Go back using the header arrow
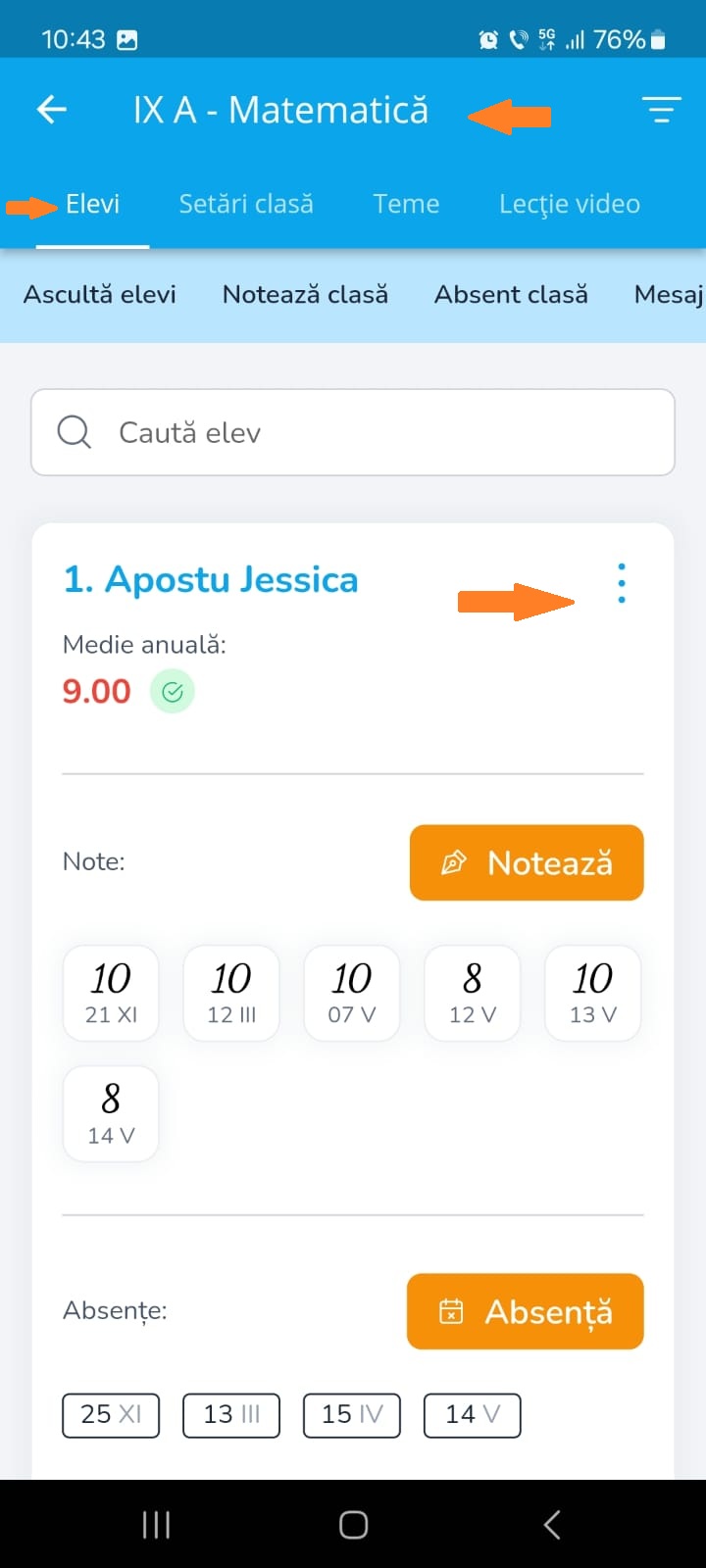Viewport: 706px width, 1568px height. [52, 110]
